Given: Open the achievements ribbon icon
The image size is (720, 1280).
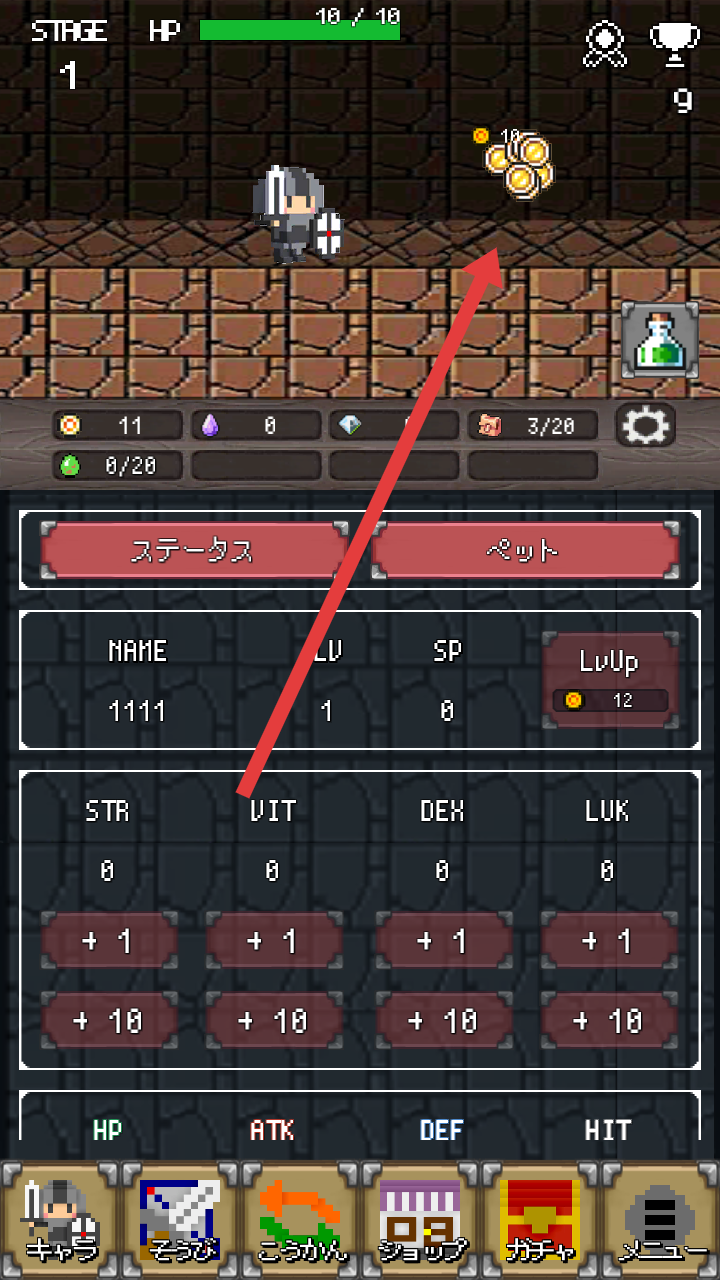Looking at the screenshot, I should point(605,44).
